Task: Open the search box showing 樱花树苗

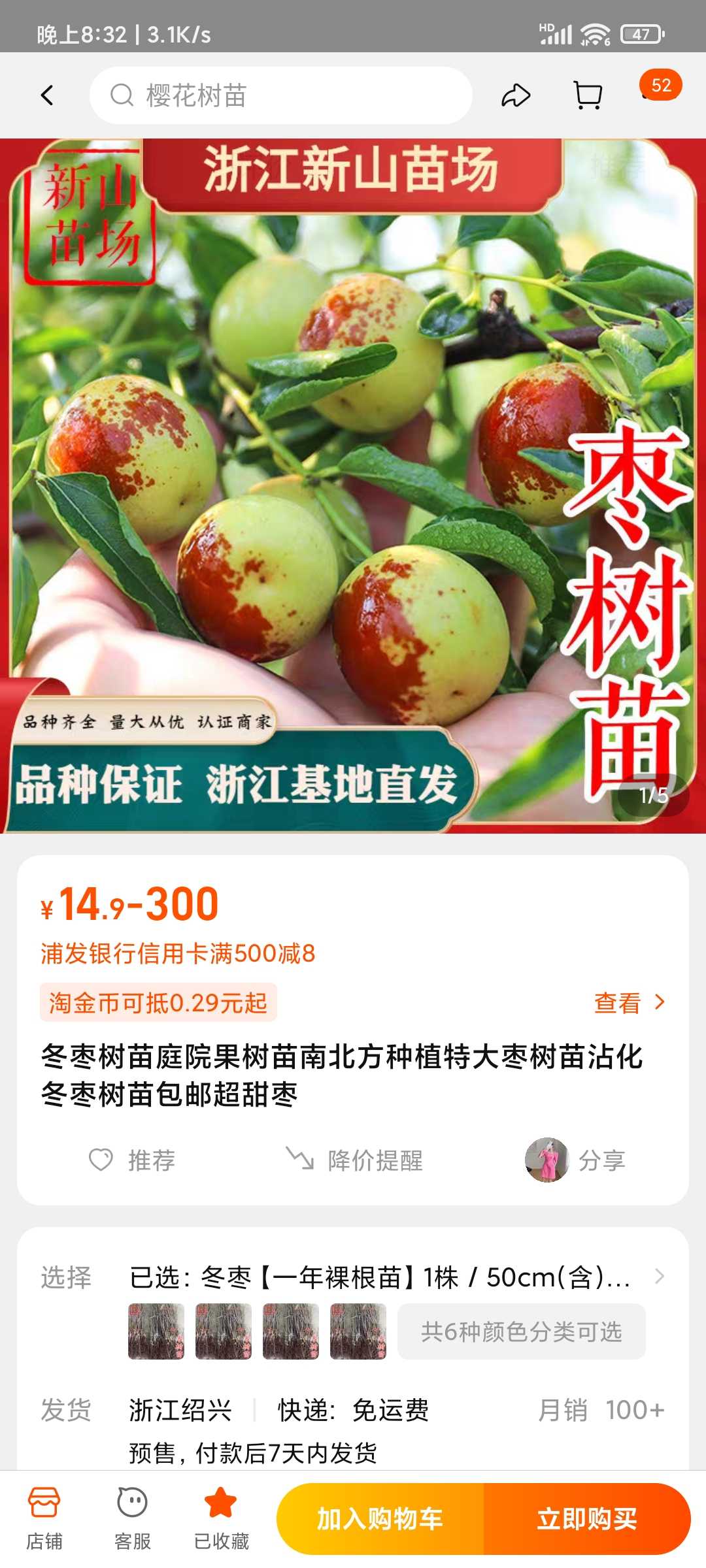Action: [281, 95]
